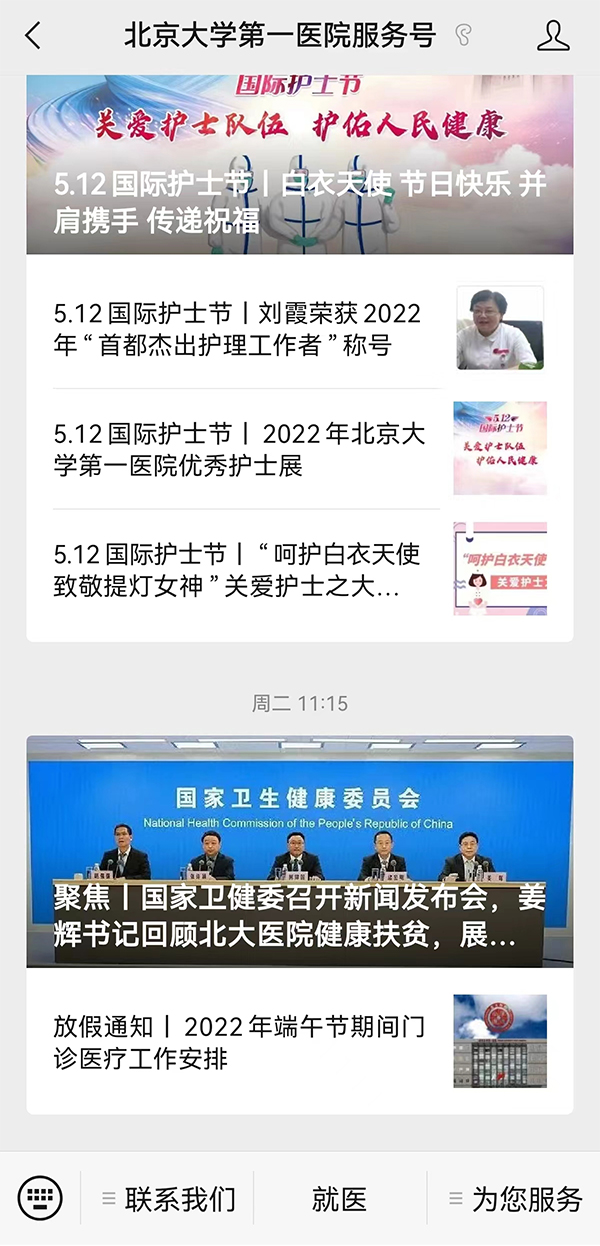The height and width of the screenshot is (1246, 600).
Task: Open the account profile icon
Action: (553, 36)
